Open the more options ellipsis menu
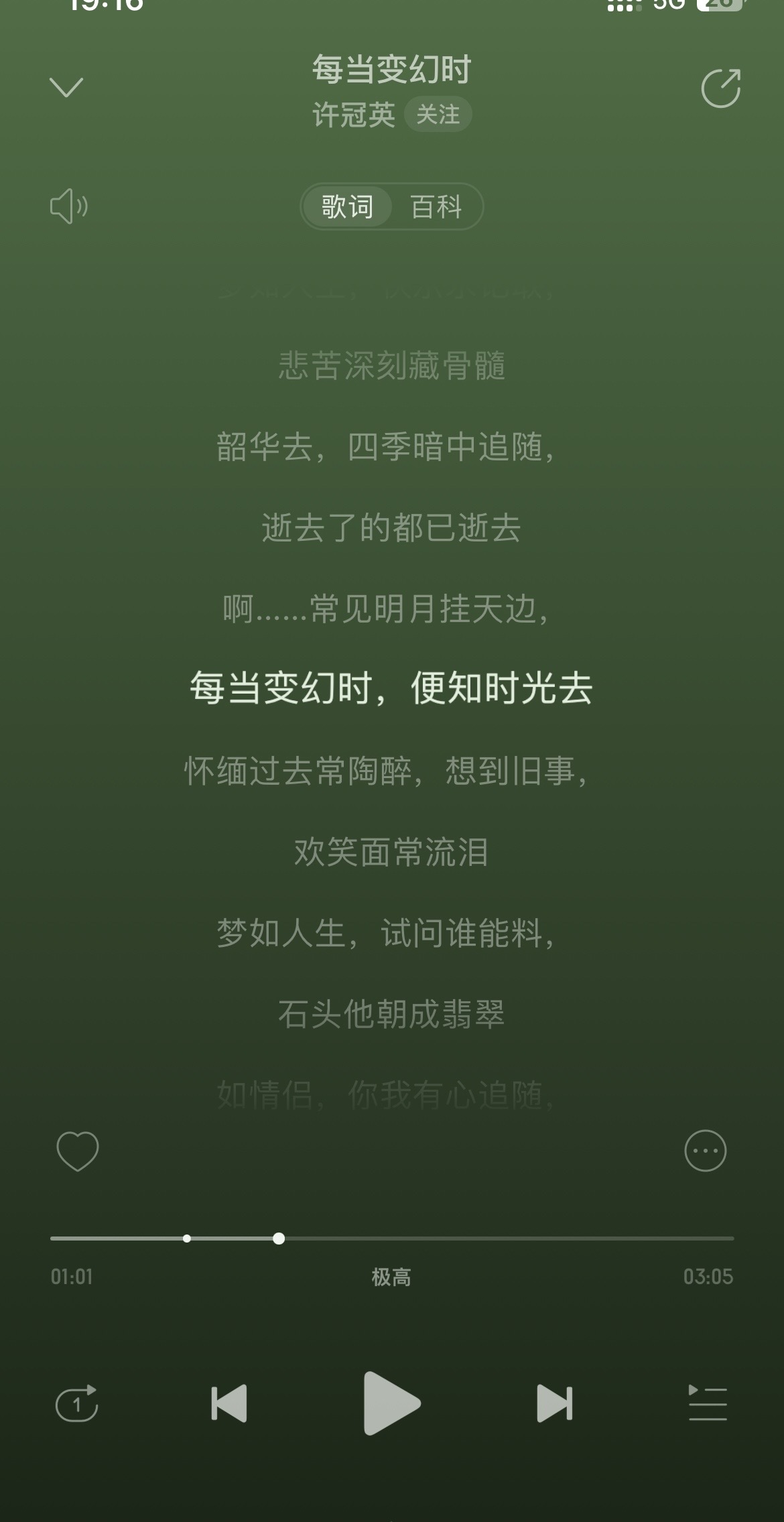The width and height of the screenshot is (784, 1522). [705, 1151]
